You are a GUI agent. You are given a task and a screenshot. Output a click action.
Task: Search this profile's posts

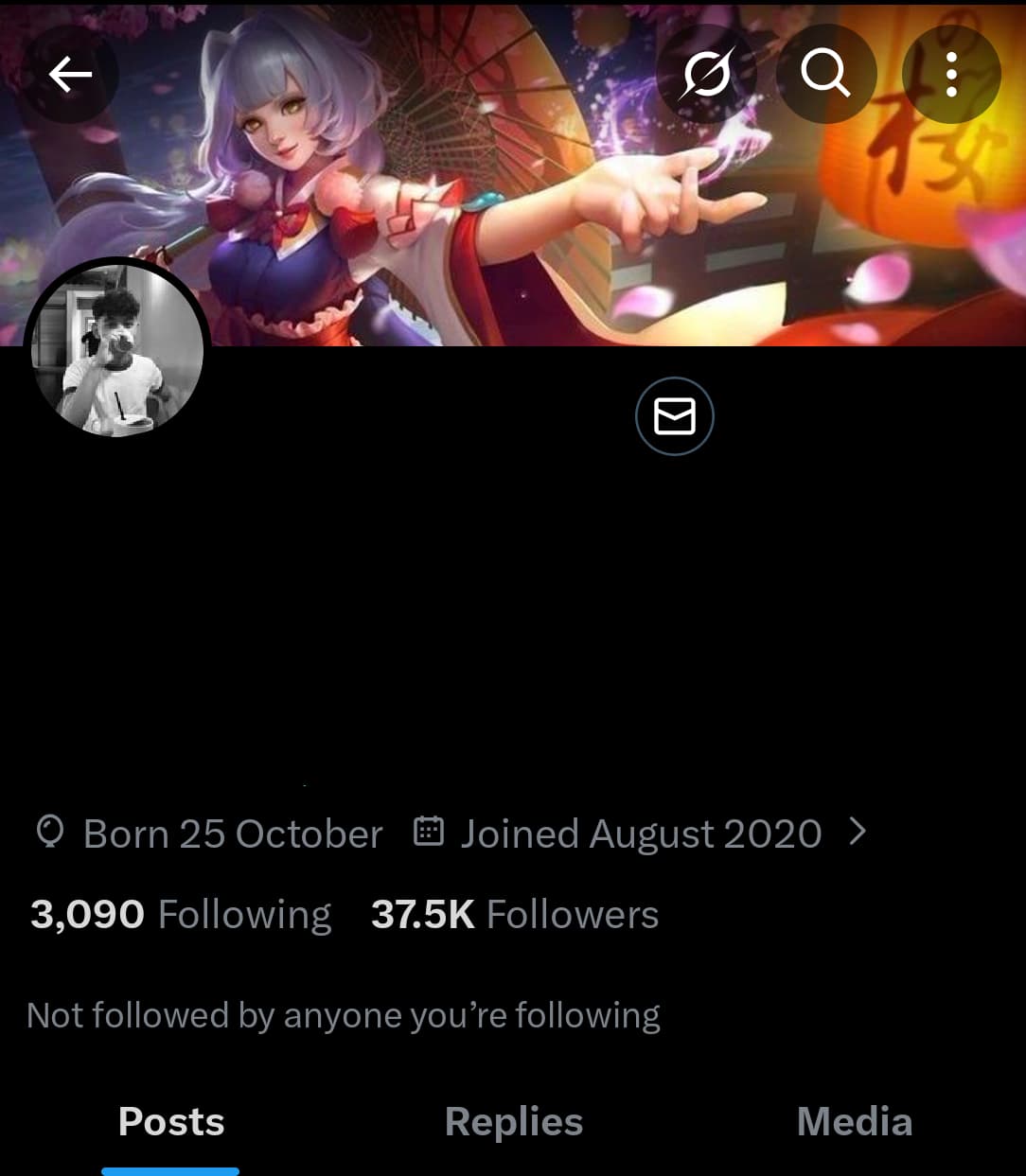click(825, 74)
